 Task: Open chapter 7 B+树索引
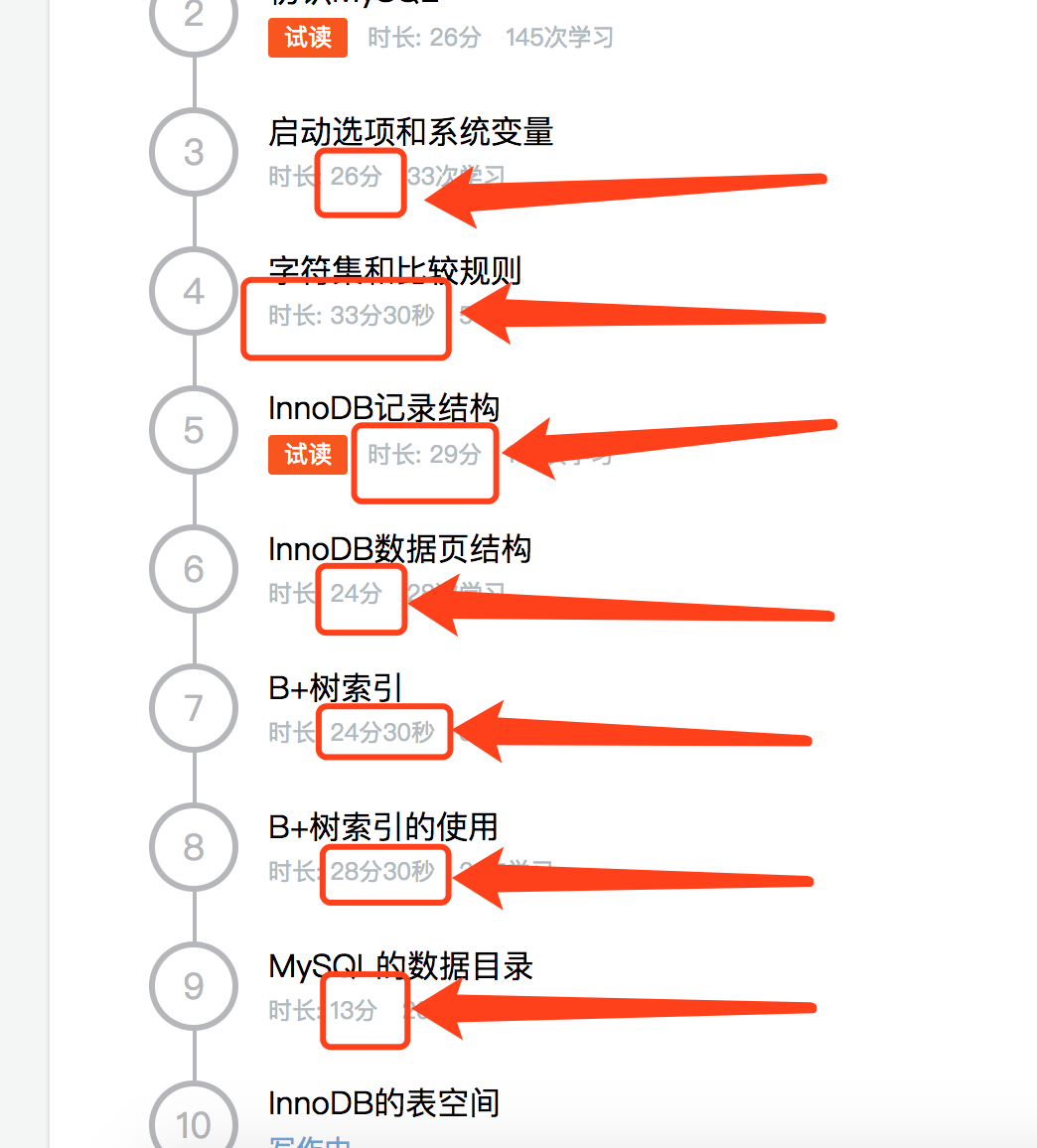pos(335,687)
